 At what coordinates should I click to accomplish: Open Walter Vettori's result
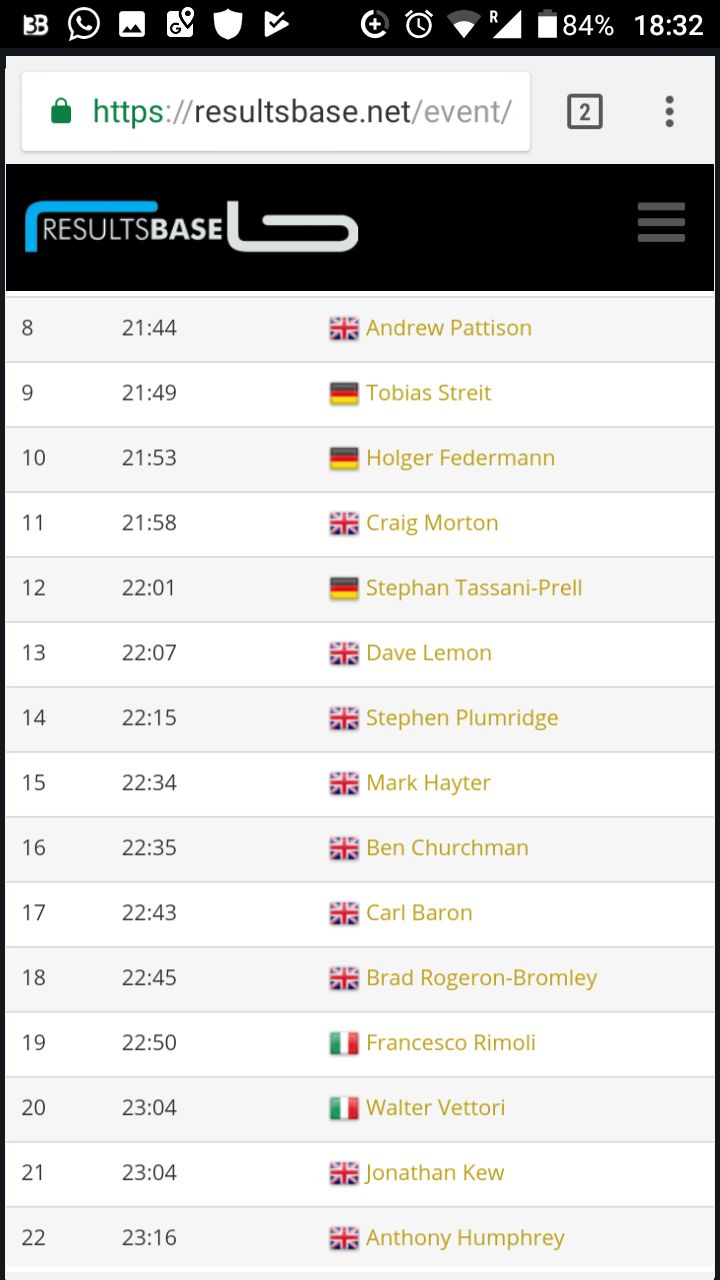click(436, 1108)
